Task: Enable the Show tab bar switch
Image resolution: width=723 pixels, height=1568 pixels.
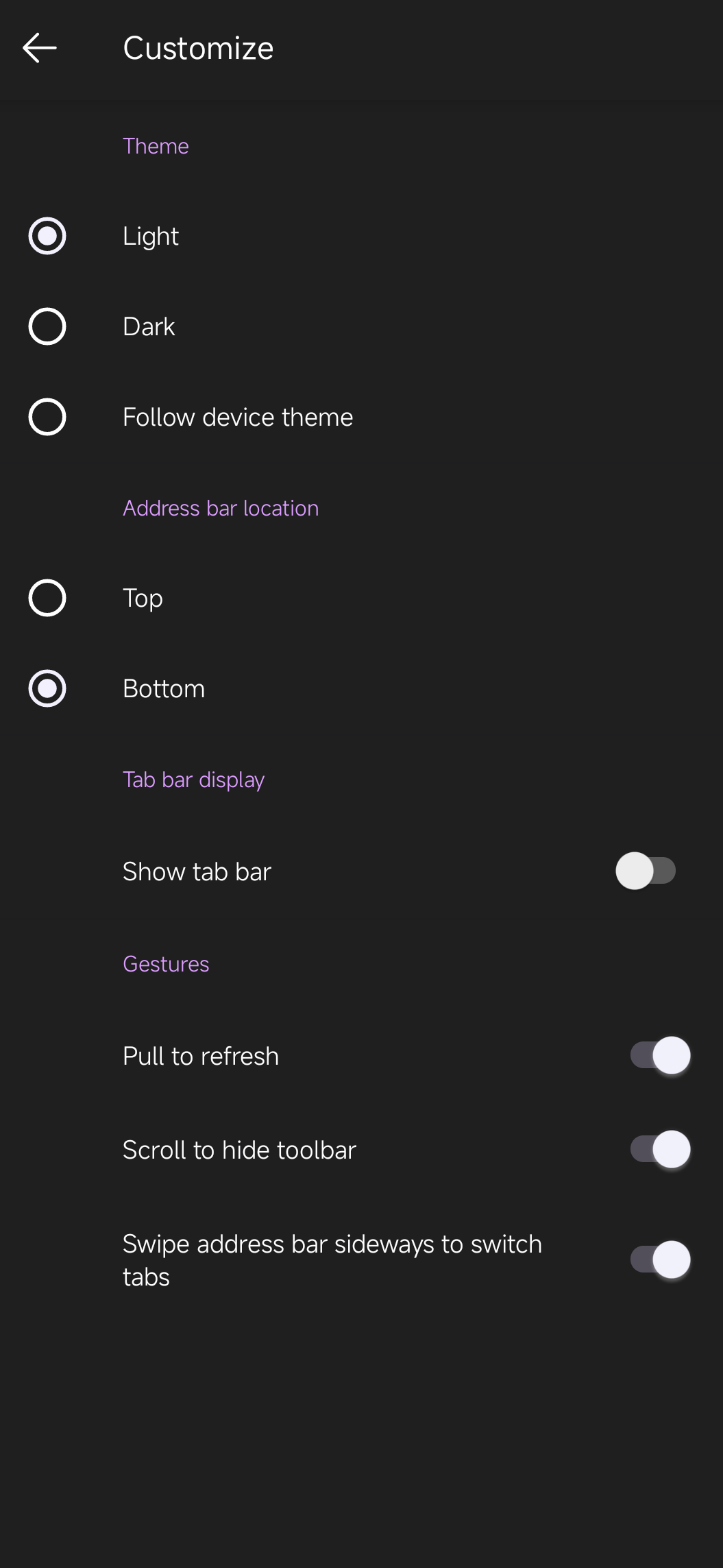Action: point(646,871)
